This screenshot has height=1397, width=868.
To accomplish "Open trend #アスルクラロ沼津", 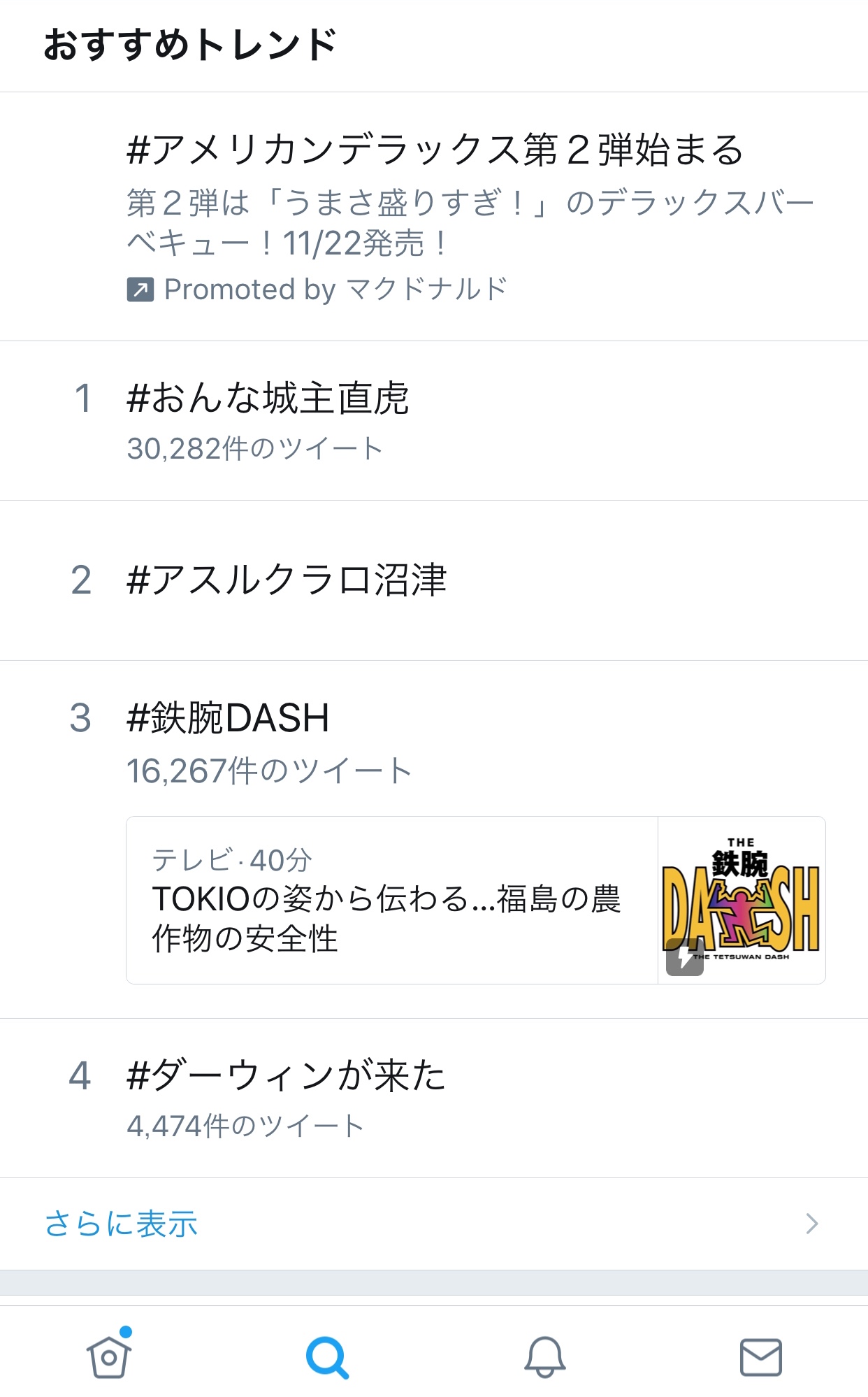I will 434,580.
